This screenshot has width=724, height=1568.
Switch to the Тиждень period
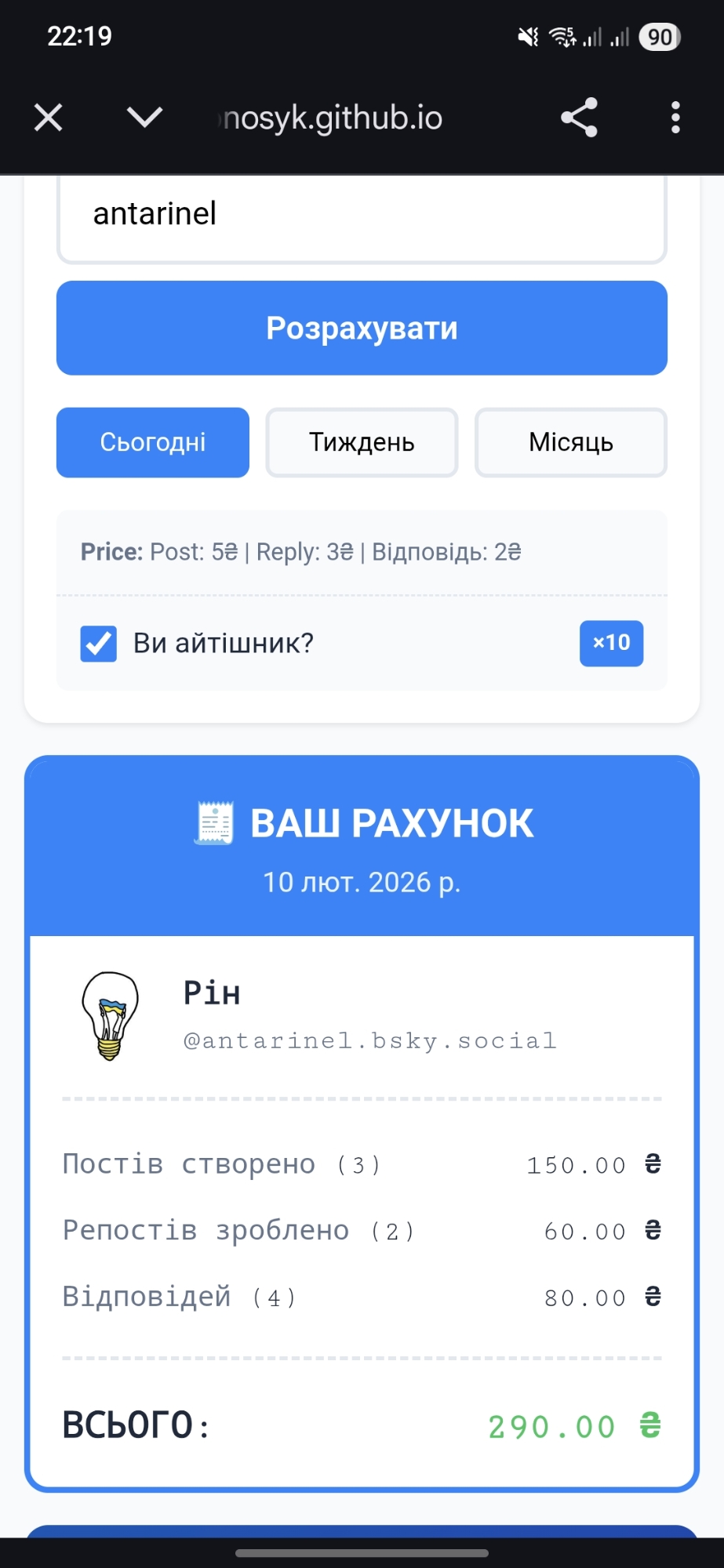[x=362, y=442]
